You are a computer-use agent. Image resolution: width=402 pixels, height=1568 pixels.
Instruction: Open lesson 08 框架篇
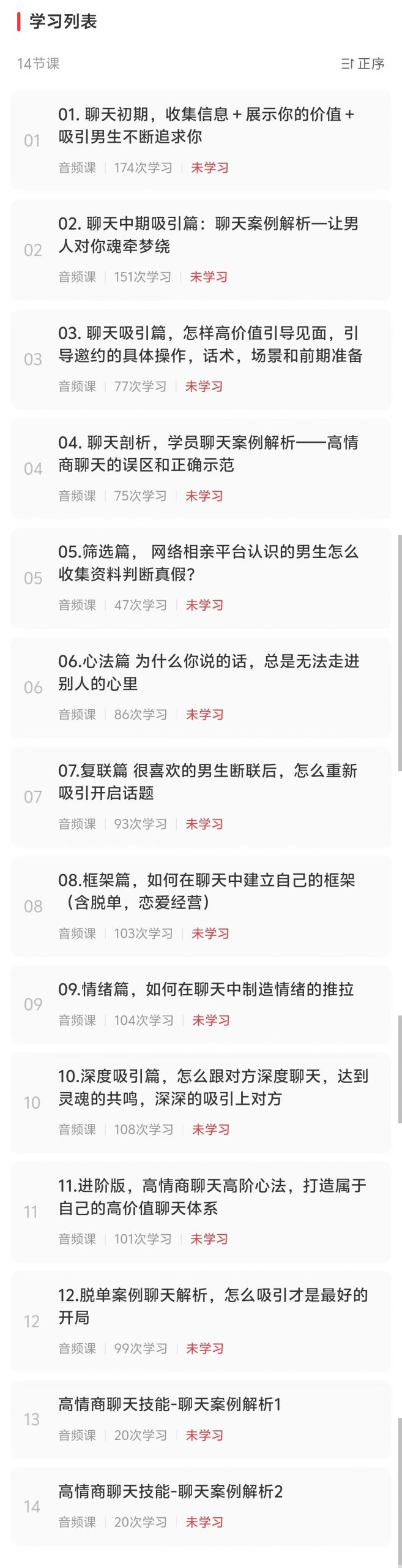207,891
